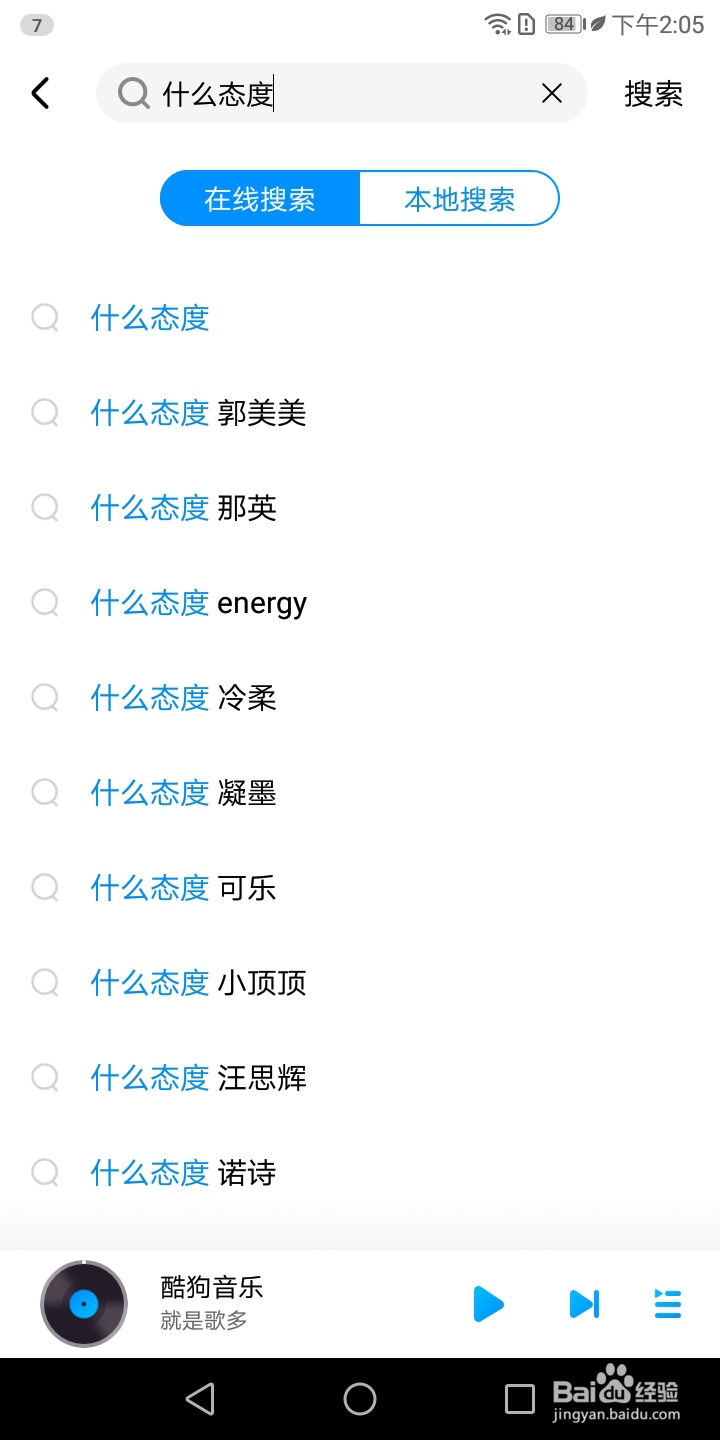
Task: Switch to the 本地搜索 tab
Action: point(459,199)
